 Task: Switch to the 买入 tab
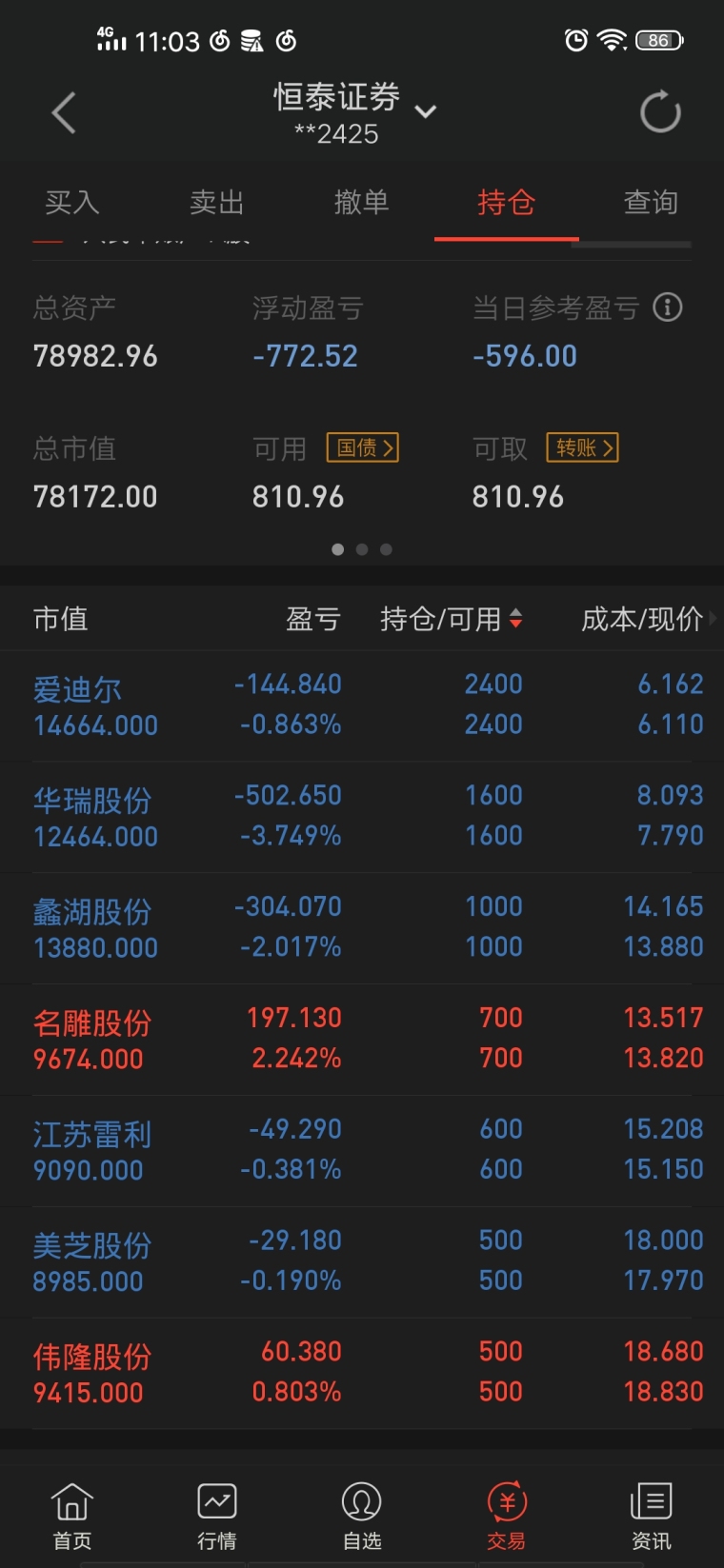(x=72, y=203)
